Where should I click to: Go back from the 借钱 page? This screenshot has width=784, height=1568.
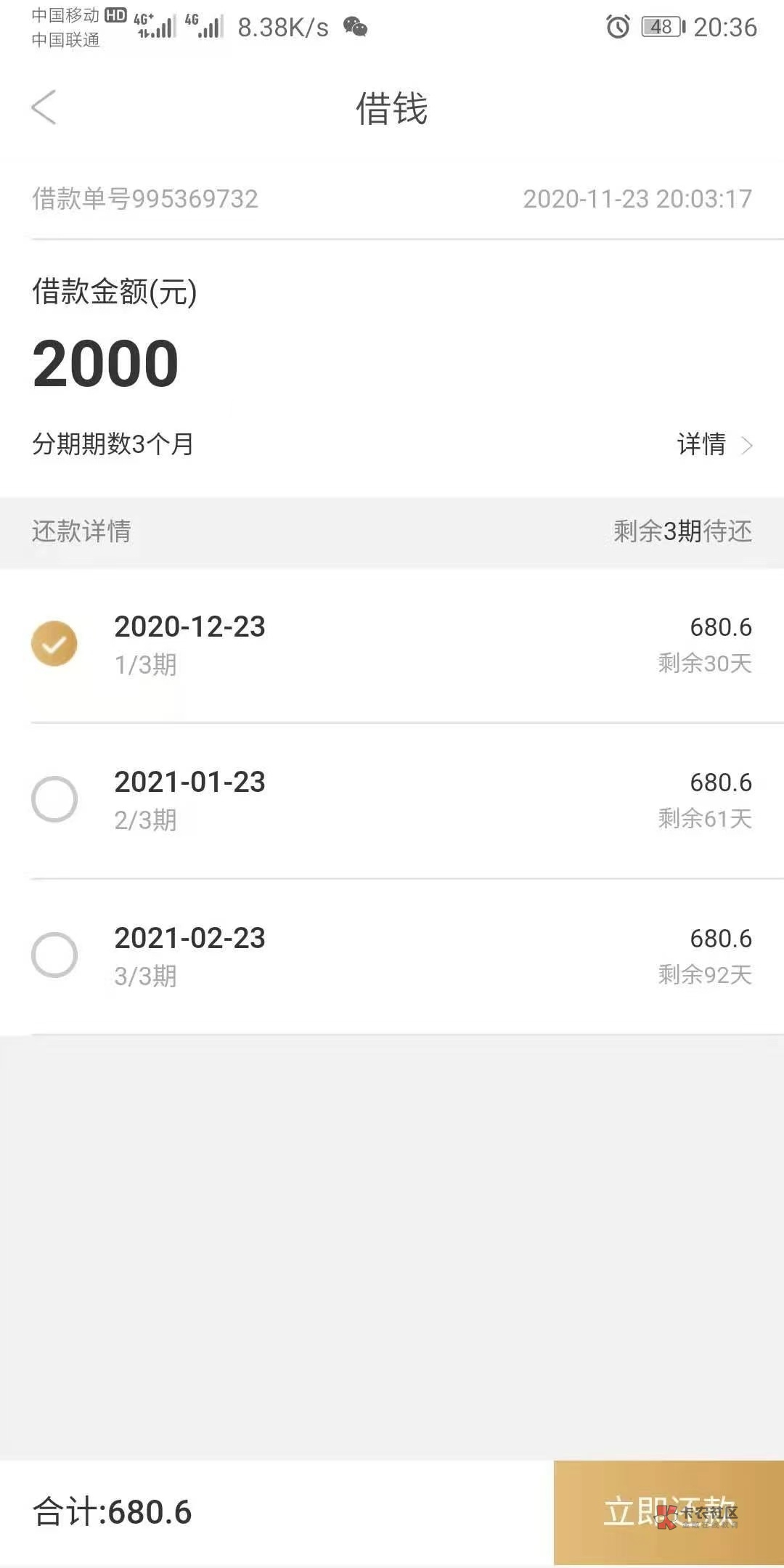44,107
